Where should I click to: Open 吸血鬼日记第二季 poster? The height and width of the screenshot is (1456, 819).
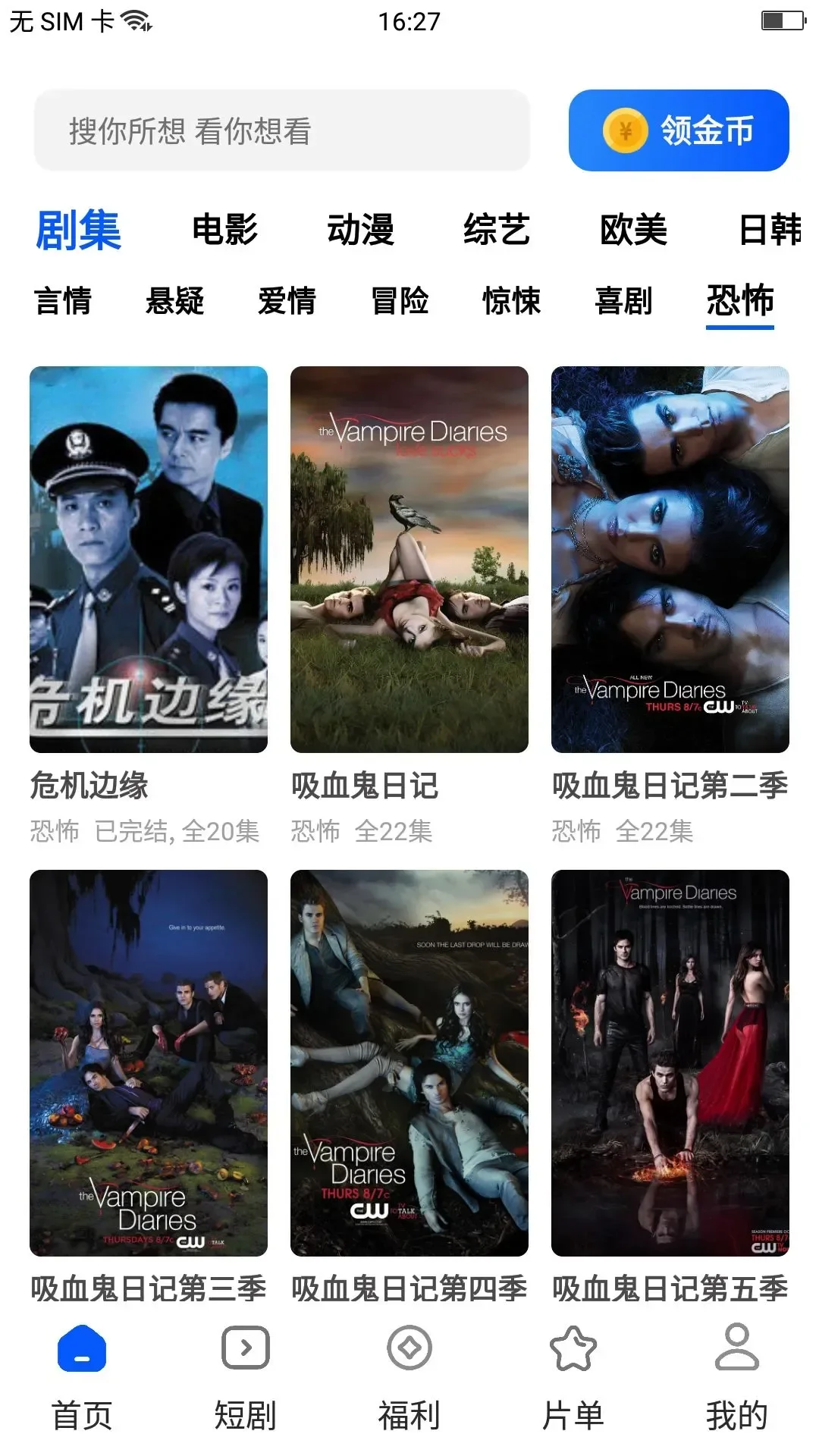click(x=670, y=559)
